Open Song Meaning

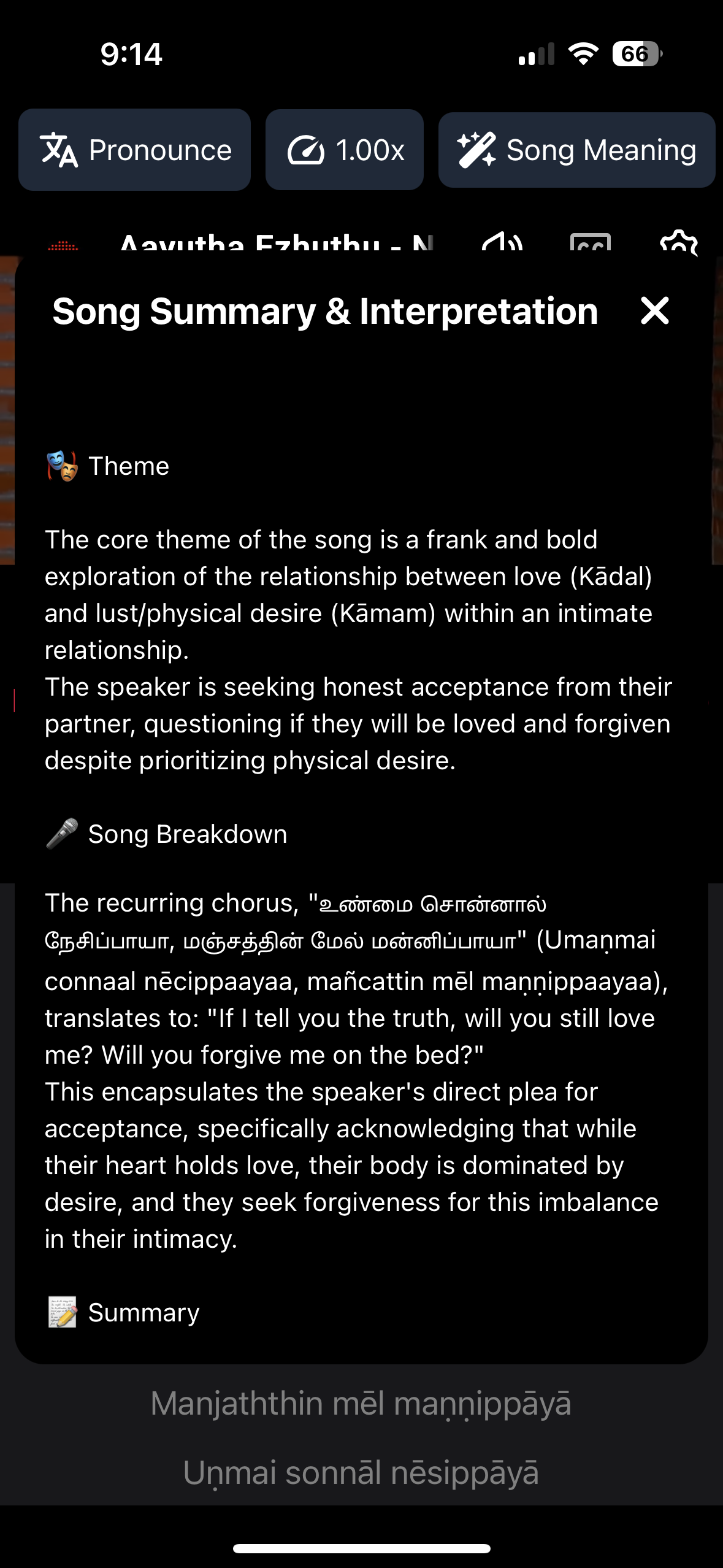[x=575, y=149]
